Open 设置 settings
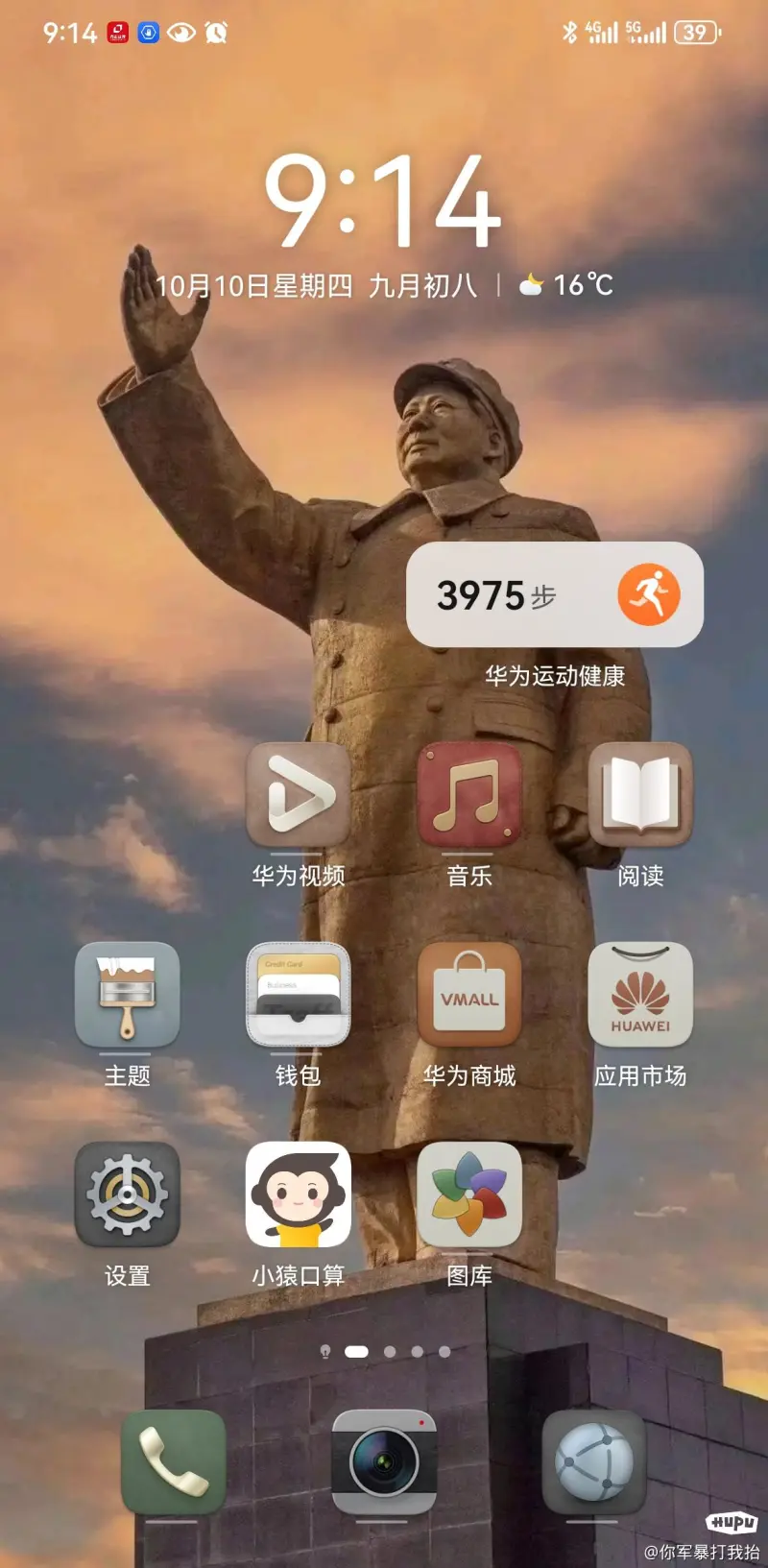Viewport: 768px width, 1568px height. [x=128, y=1194]
